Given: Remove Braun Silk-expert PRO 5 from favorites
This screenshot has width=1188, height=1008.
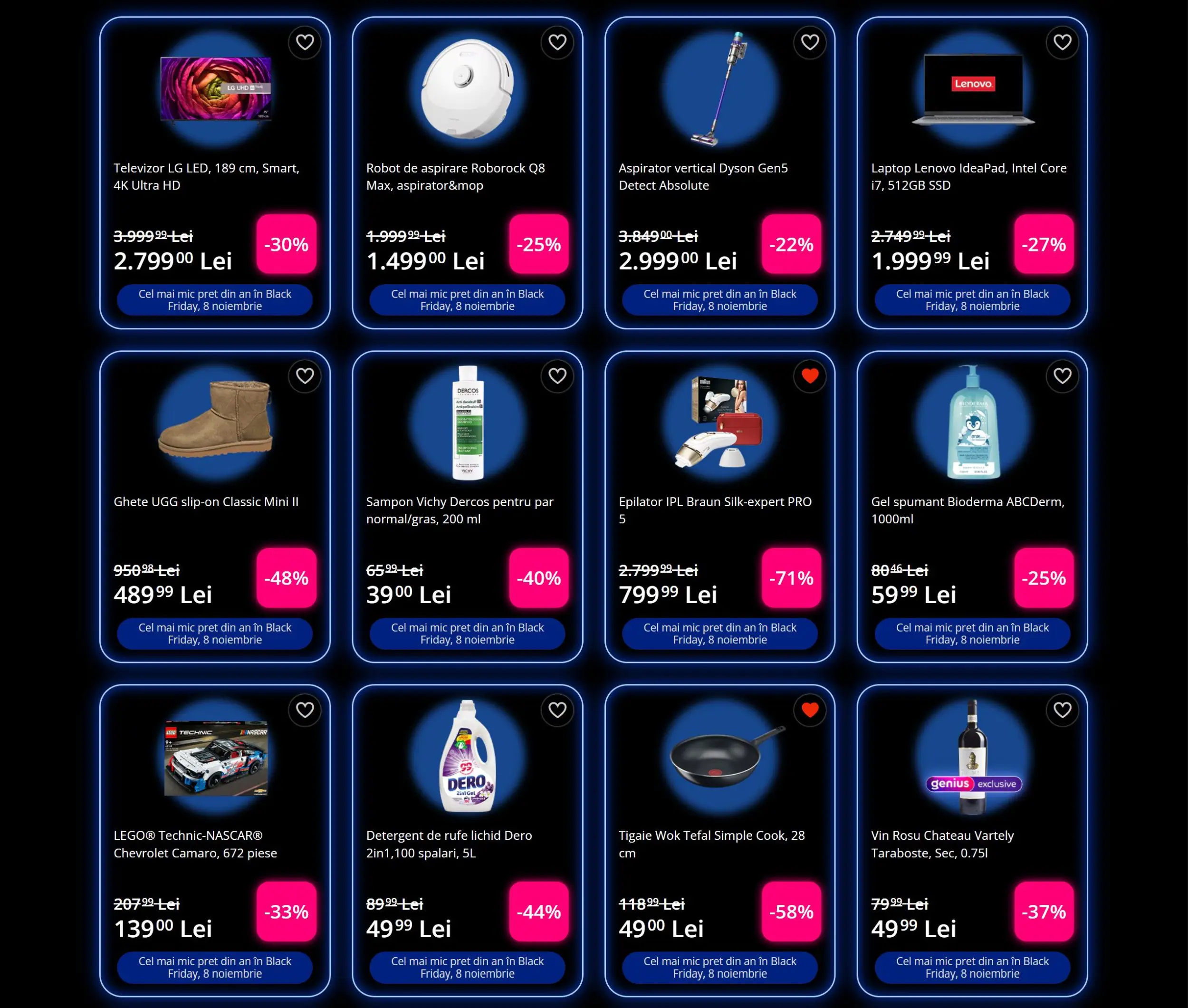Looking at the screenshot, I should [x=810, y=376].
